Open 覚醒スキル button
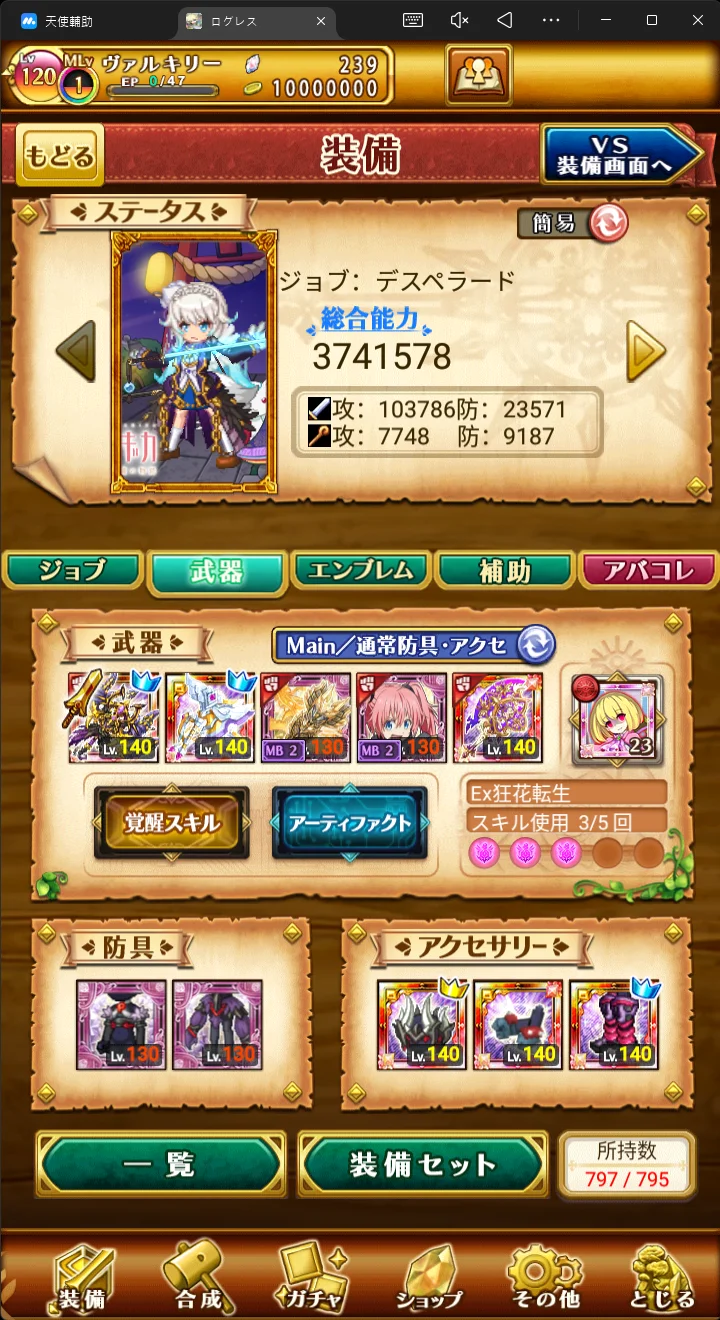720x1320 pixels. (x=172, y=823)
